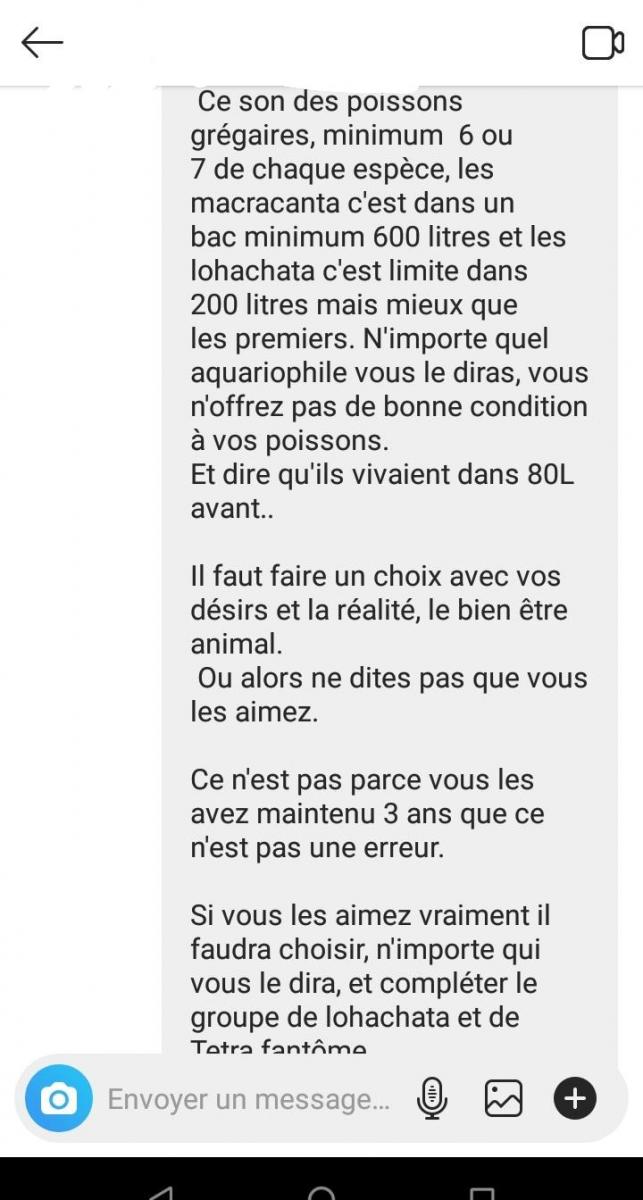Open the photo gallery picker

click(x=503, y=1099)
